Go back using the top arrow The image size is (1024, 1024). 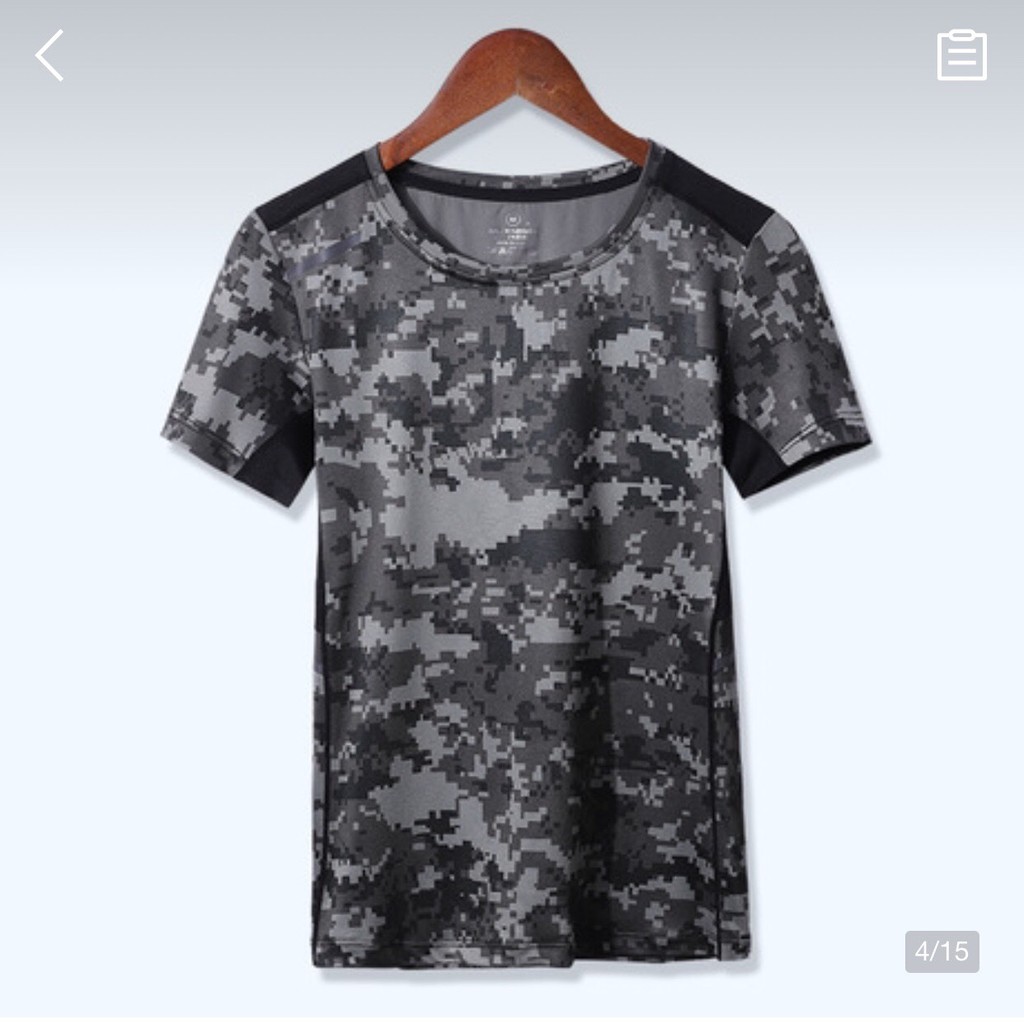[50, 55]
